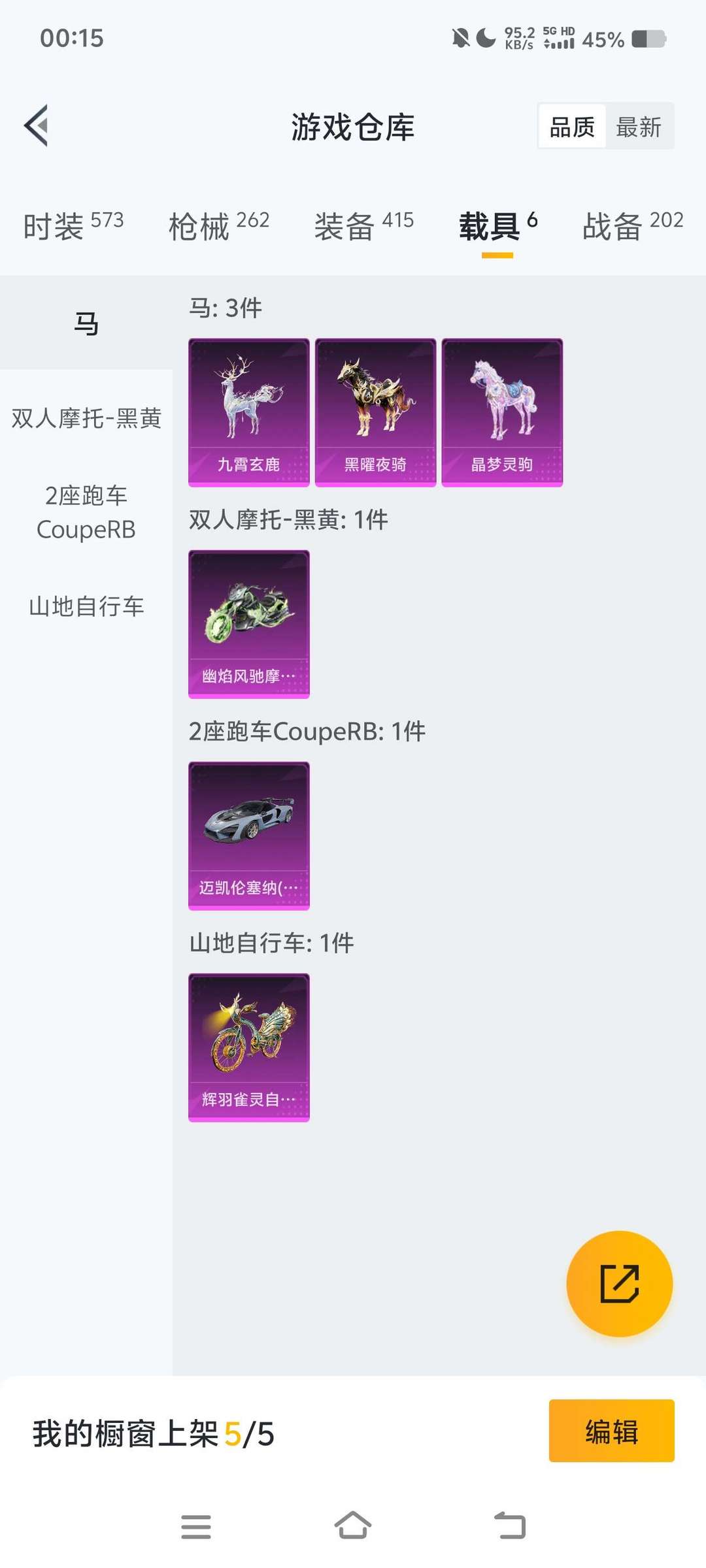Sort by 品质

[x=572, y=127]
